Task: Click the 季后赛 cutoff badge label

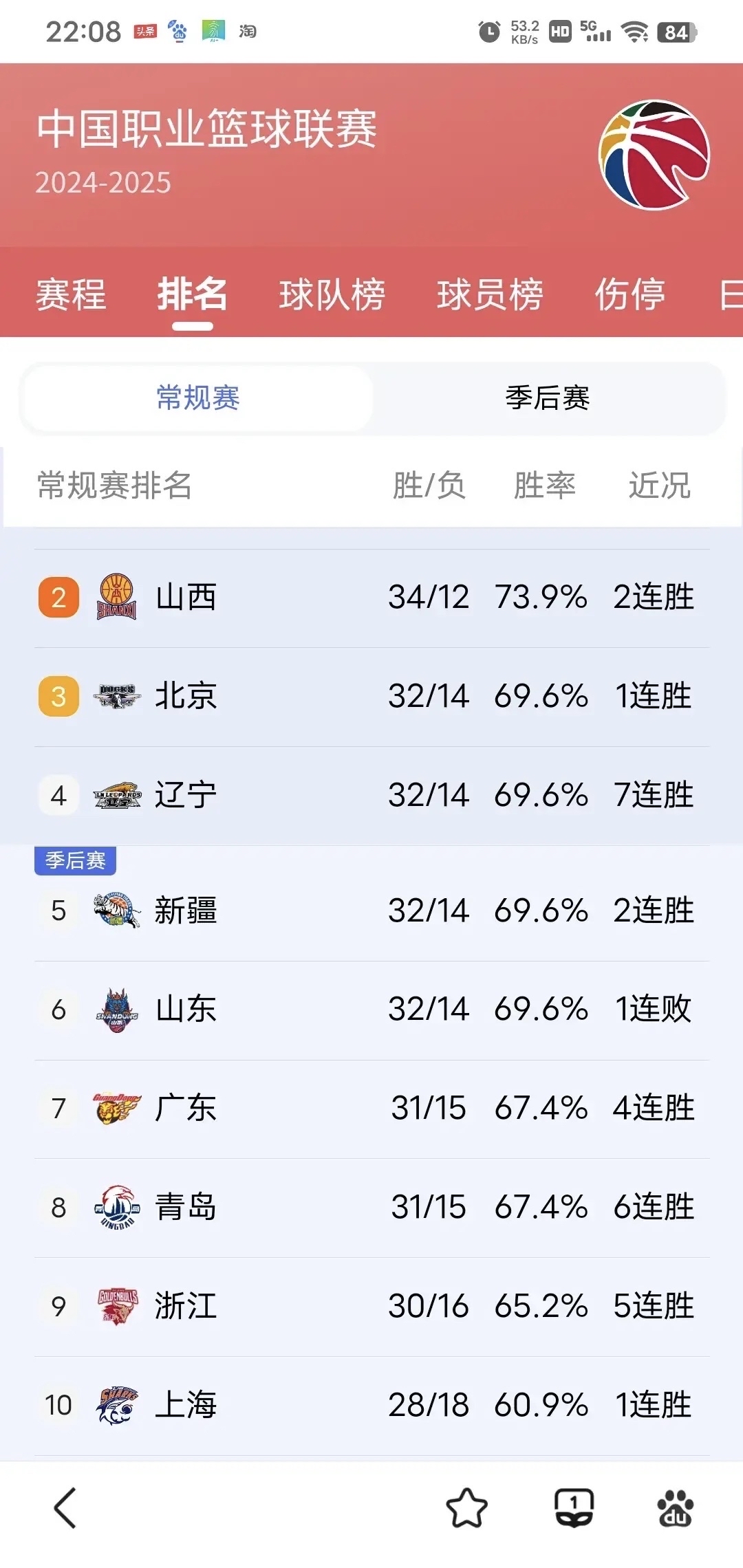Action: [76, 860]
